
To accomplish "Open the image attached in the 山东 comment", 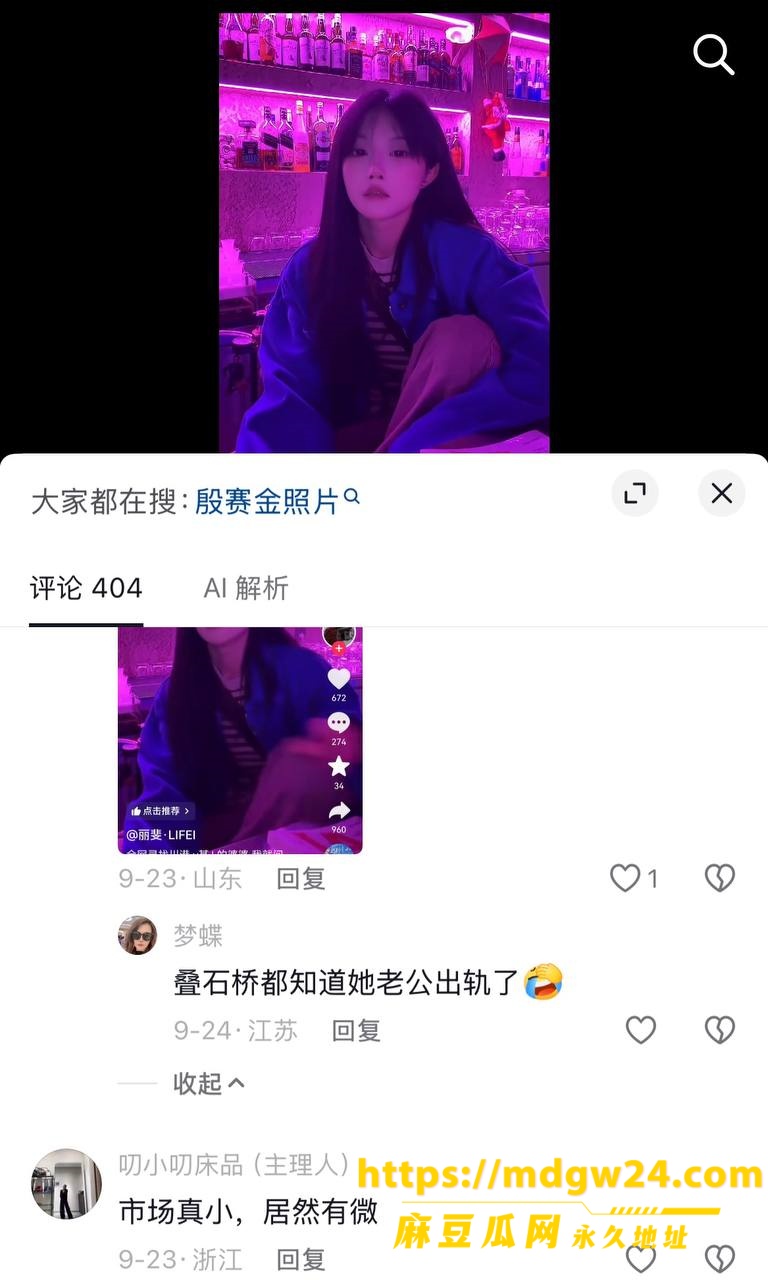I will pos(240,740).
